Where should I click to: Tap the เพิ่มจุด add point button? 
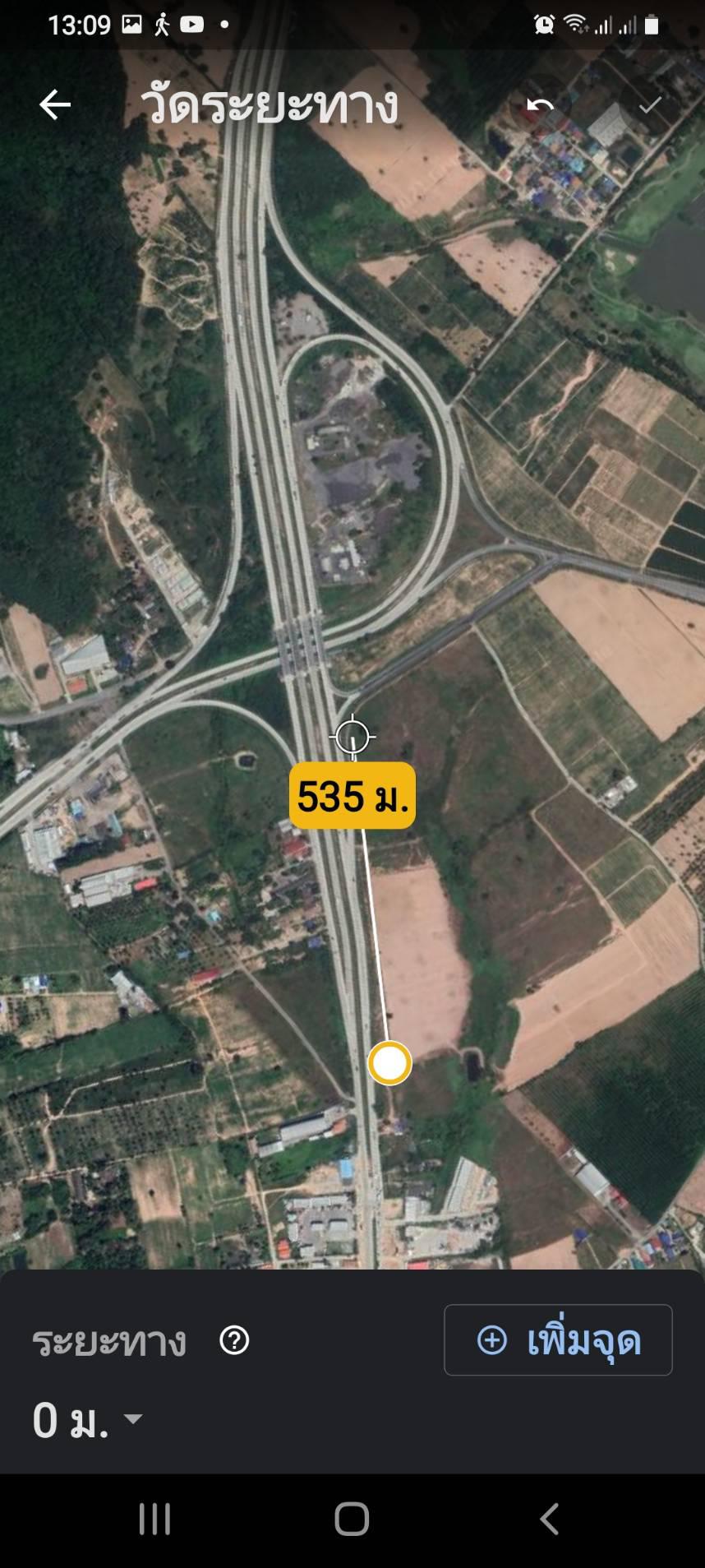click(x=558, y=1339)
